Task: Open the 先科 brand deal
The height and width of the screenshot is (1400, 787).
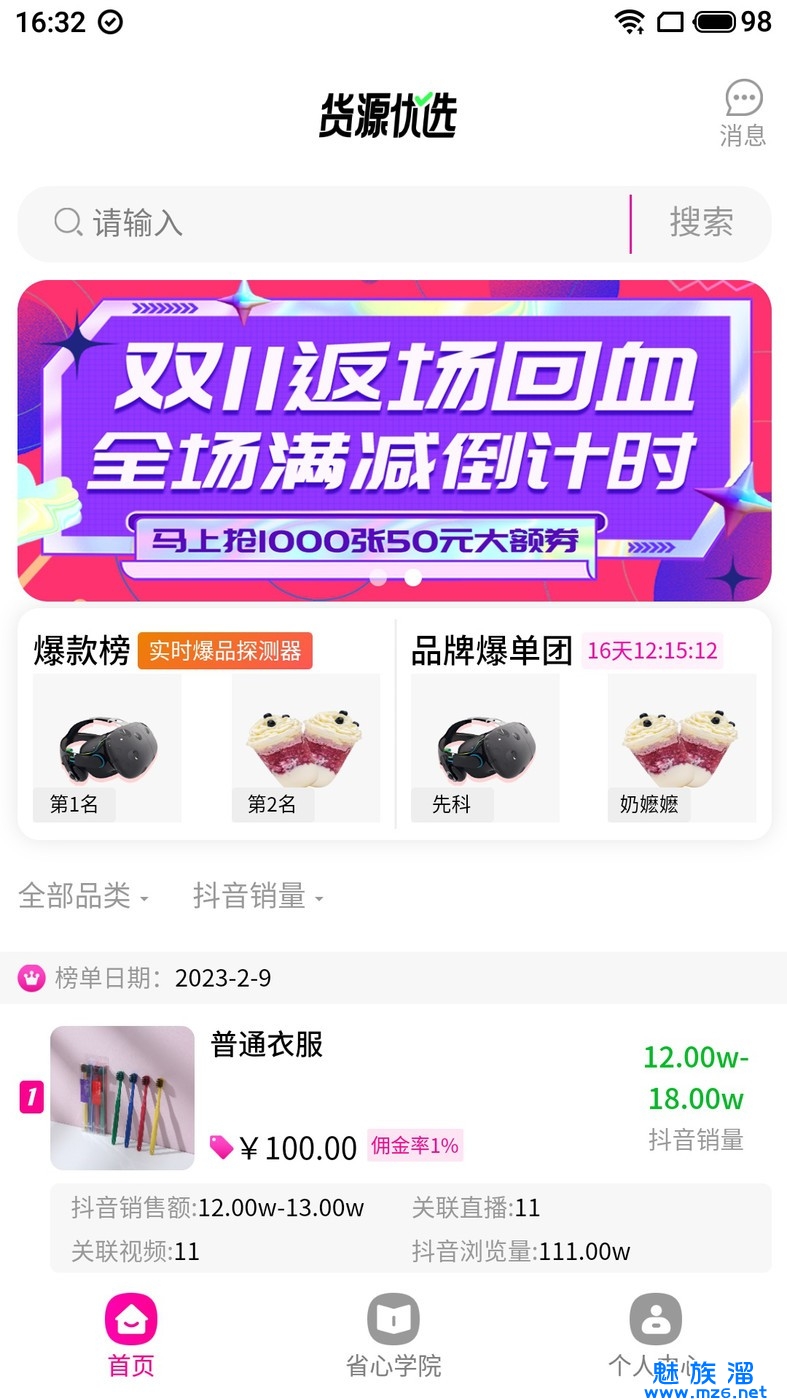Action: [x=484, y=748]
